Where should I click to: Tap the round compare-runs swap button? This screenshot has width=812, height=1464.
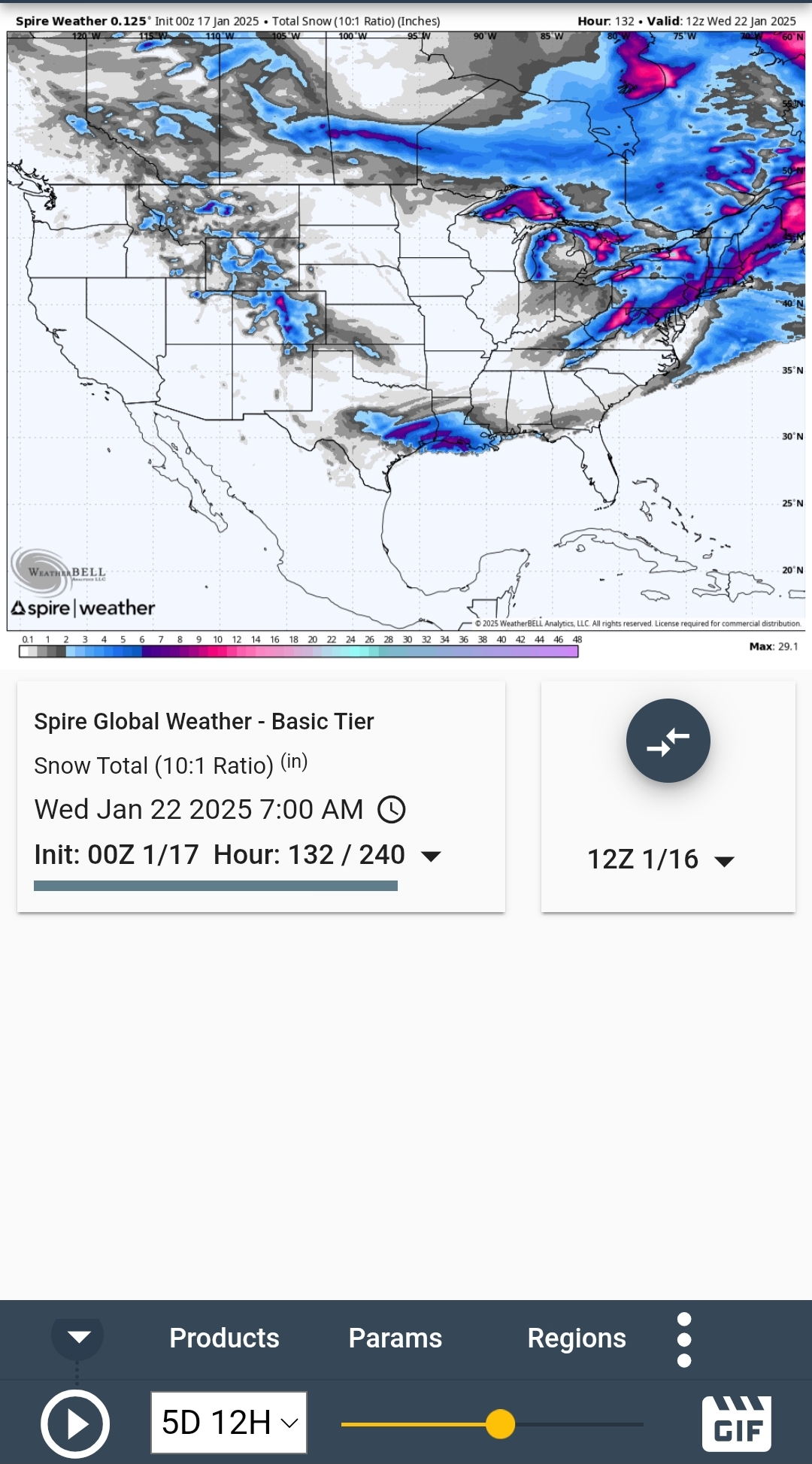tap(668, 741)
